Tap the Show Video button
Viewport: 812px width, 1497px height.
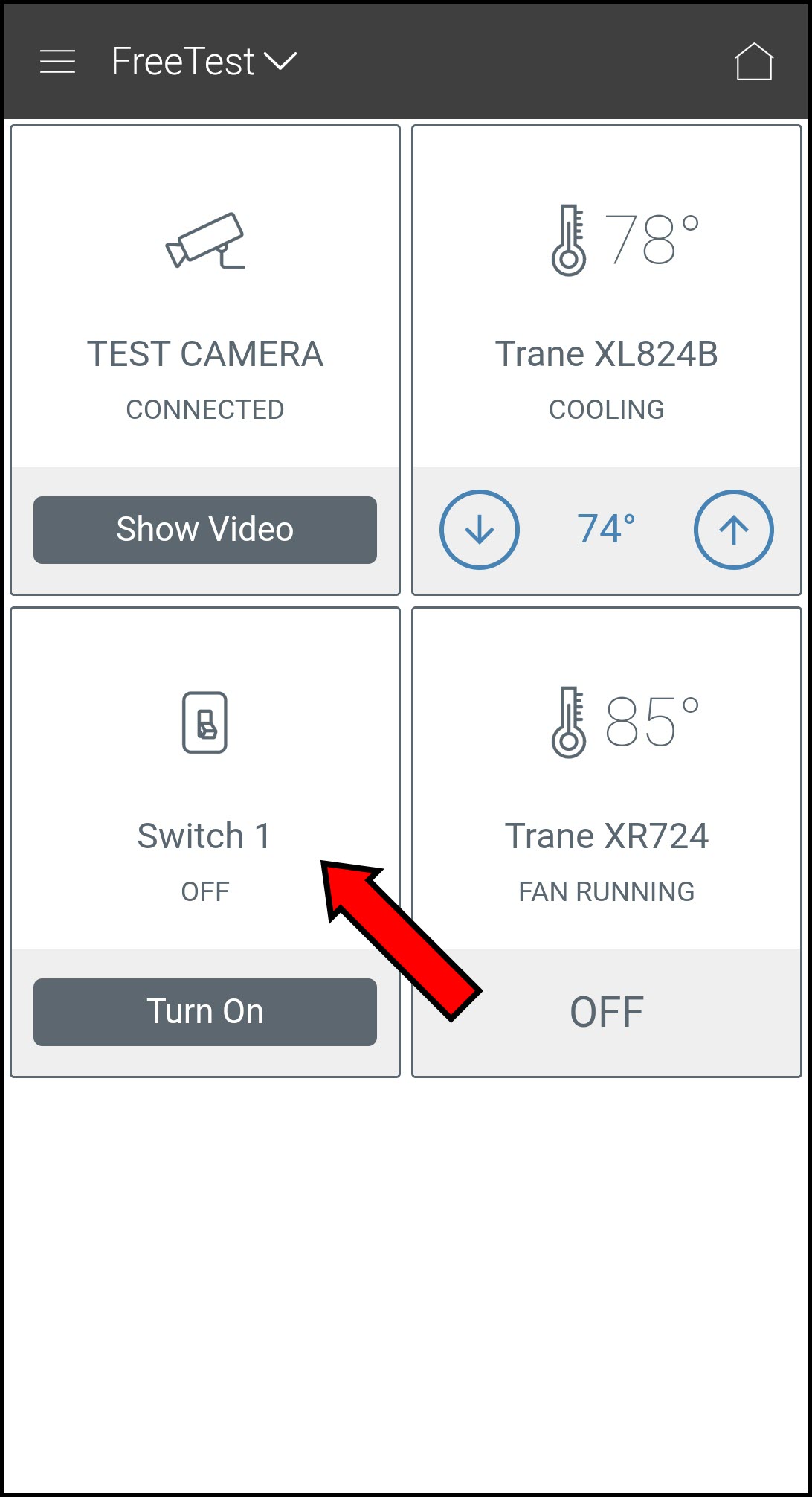(205, 530)
